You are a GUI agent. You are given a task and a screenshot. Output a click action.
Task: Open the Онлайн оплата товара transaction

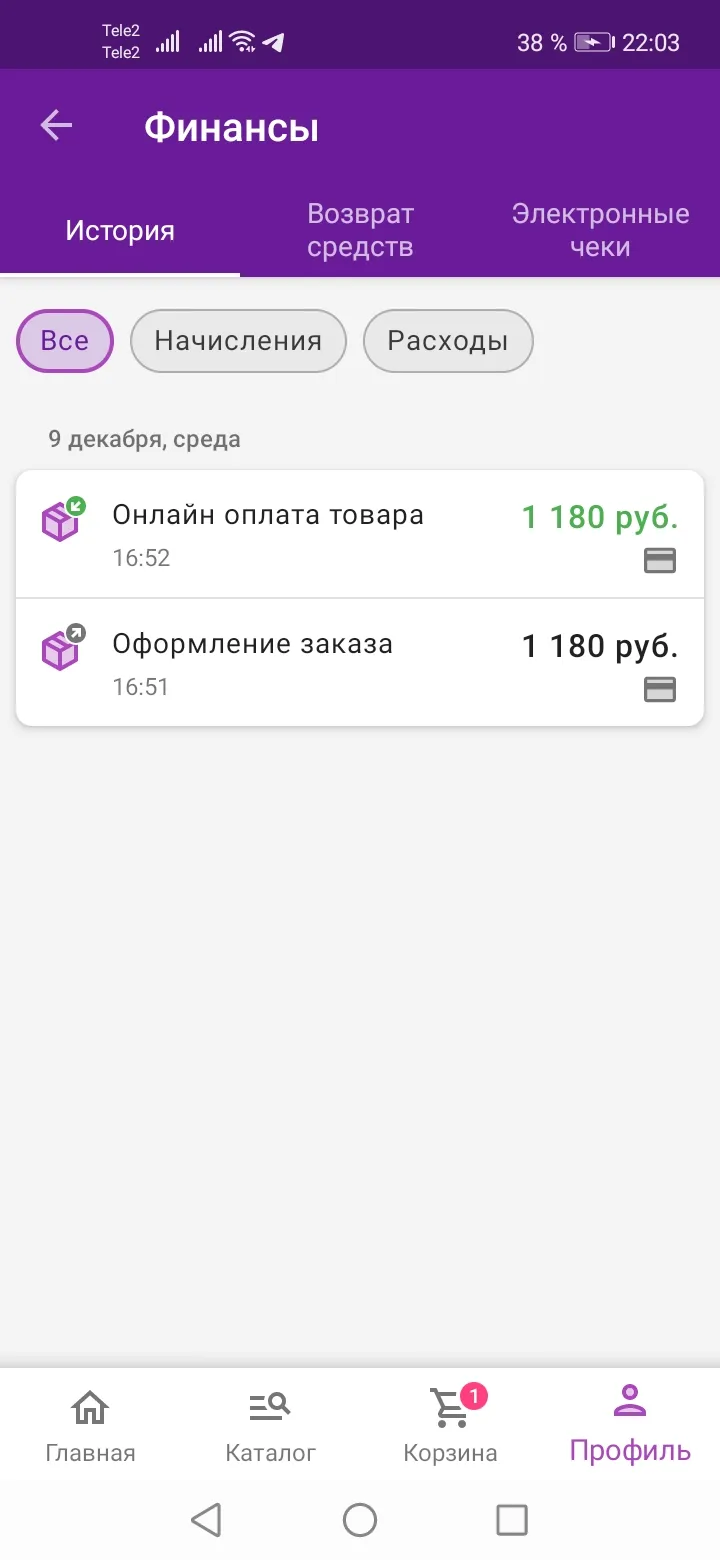pos(360,534)
